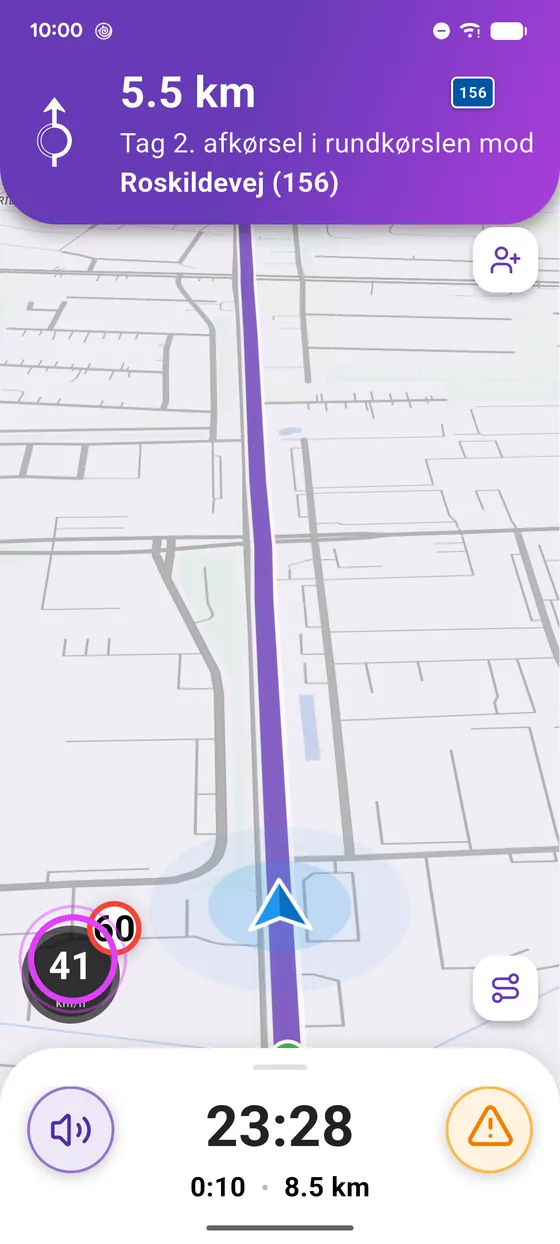Open the Roskildevej roundabout direction banner
The width and height of the screenshot is (560, 1244).
click(x=280, y=112)
